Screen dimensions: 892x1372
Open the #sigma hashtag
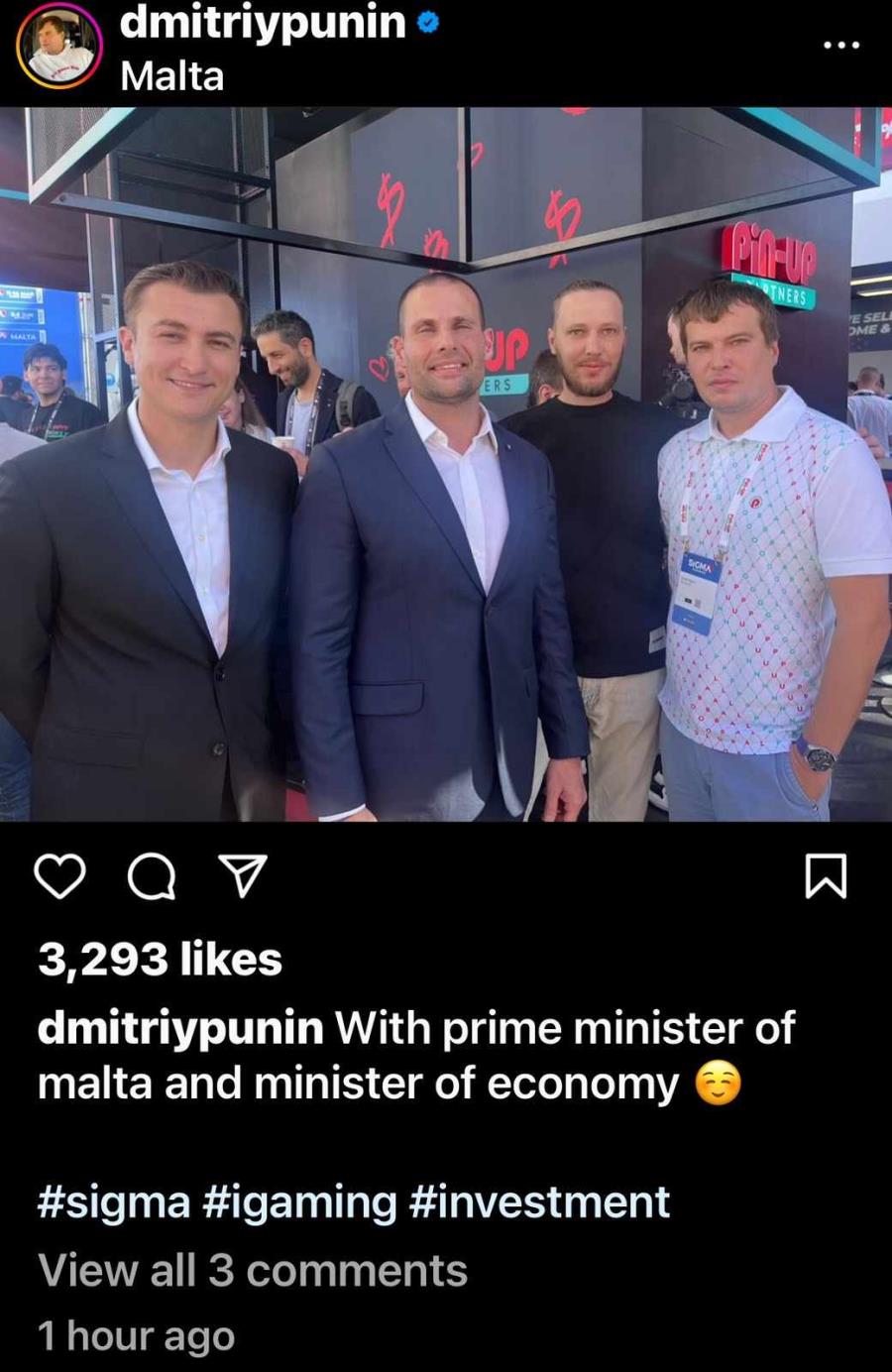tap(113, 1201)
